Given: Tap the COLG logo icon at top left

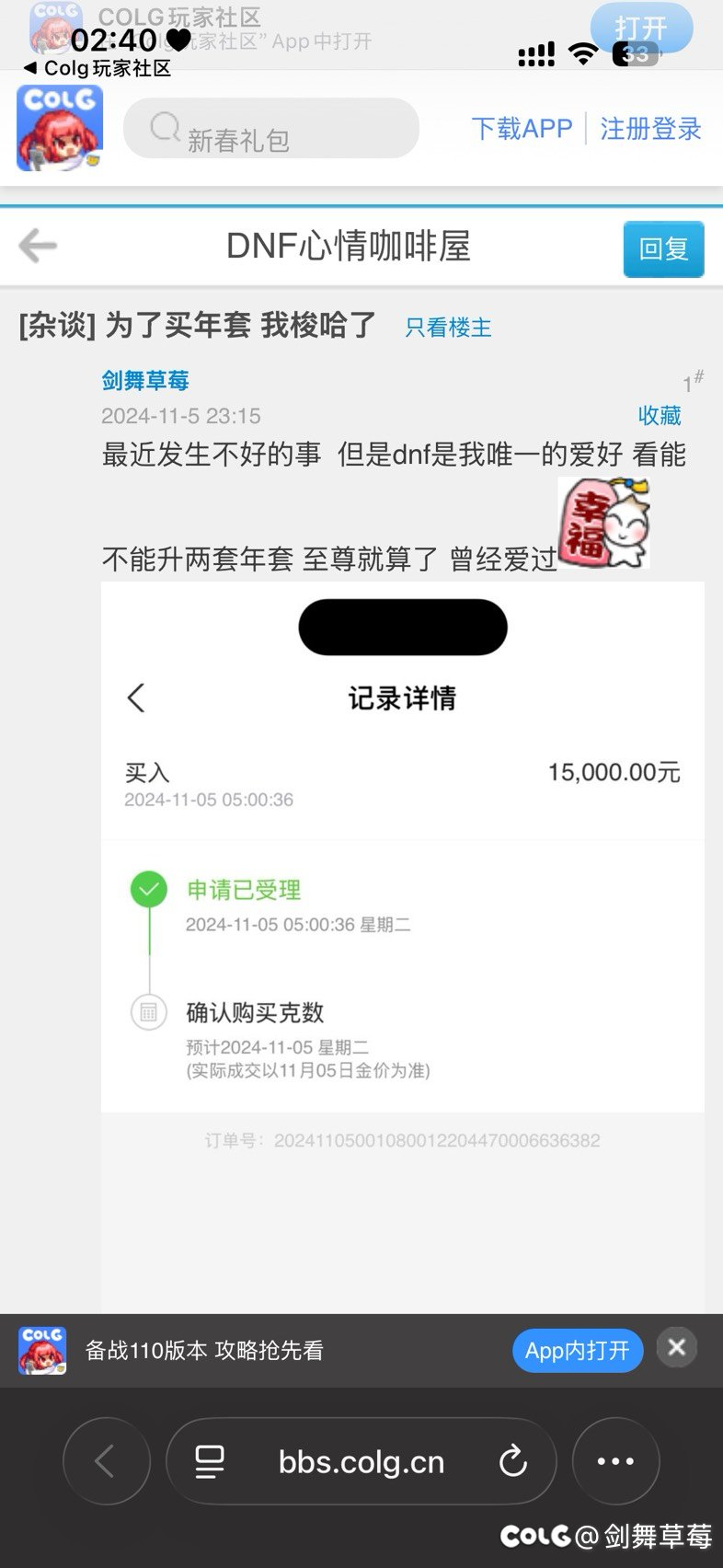Looking at the screenshot, I should pos(58,127).
